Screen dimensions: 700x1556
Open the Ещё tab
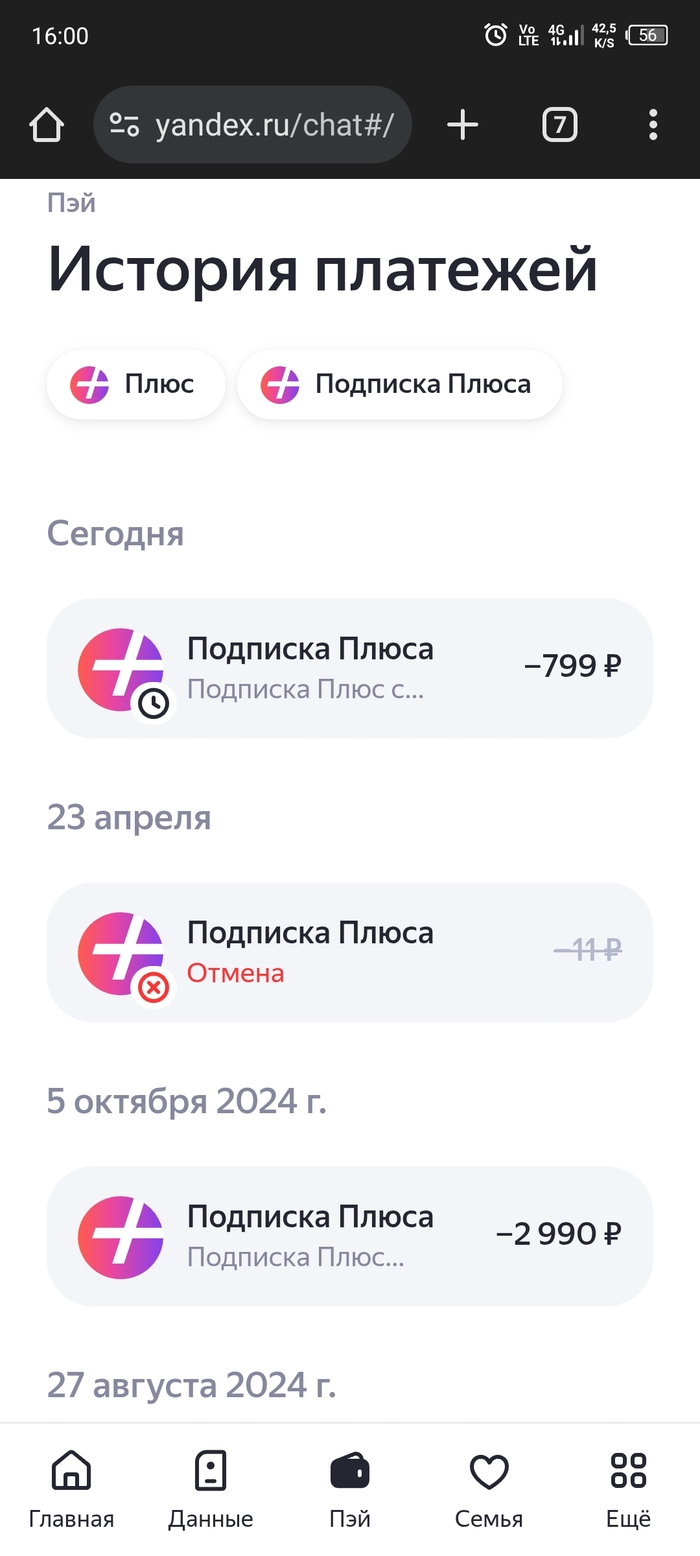coord(628,1490)
